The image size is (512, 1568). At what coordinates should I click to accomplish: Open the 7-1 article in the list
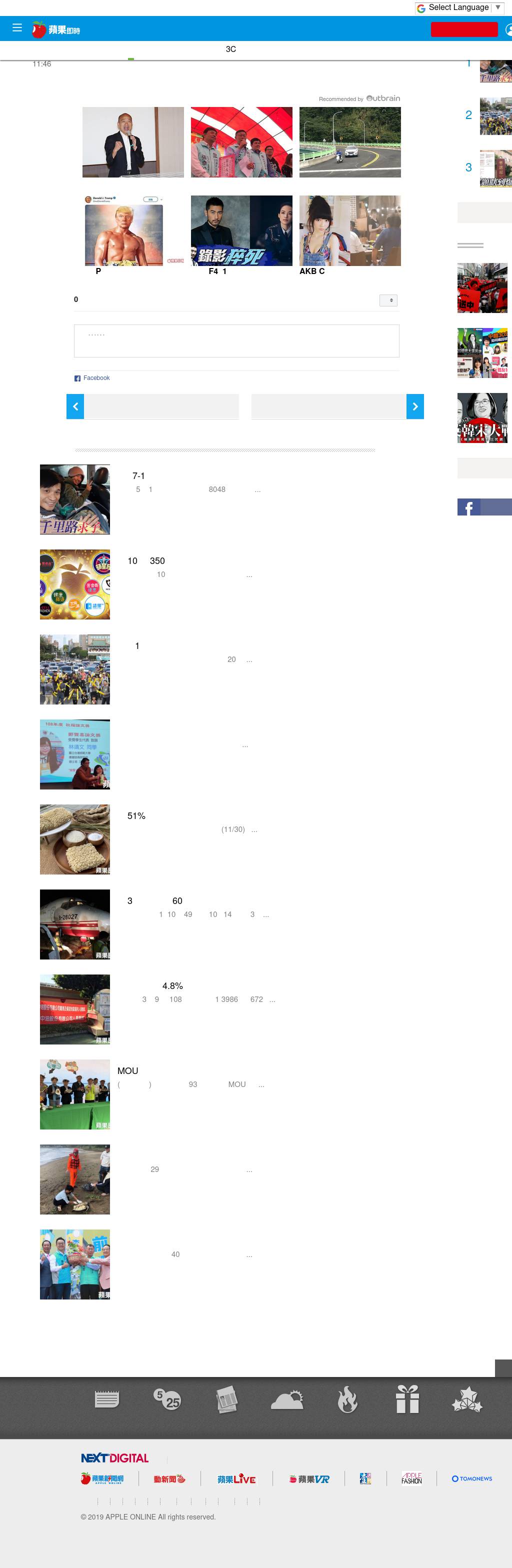pos(139,476)
